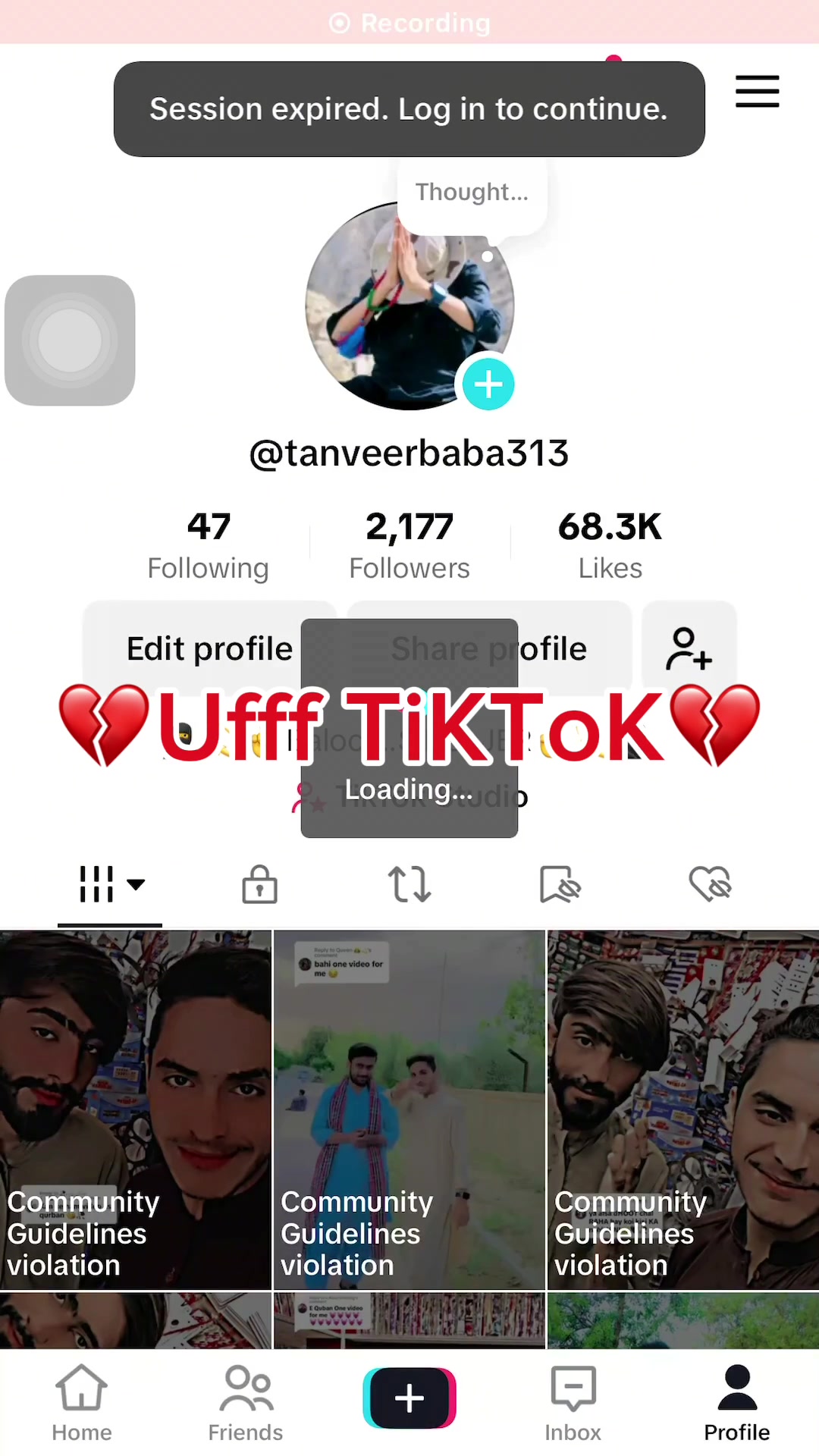The image size is (819, 1456).
Task: Create a new post with the plus button
Action: click(x=409, y=1398)
